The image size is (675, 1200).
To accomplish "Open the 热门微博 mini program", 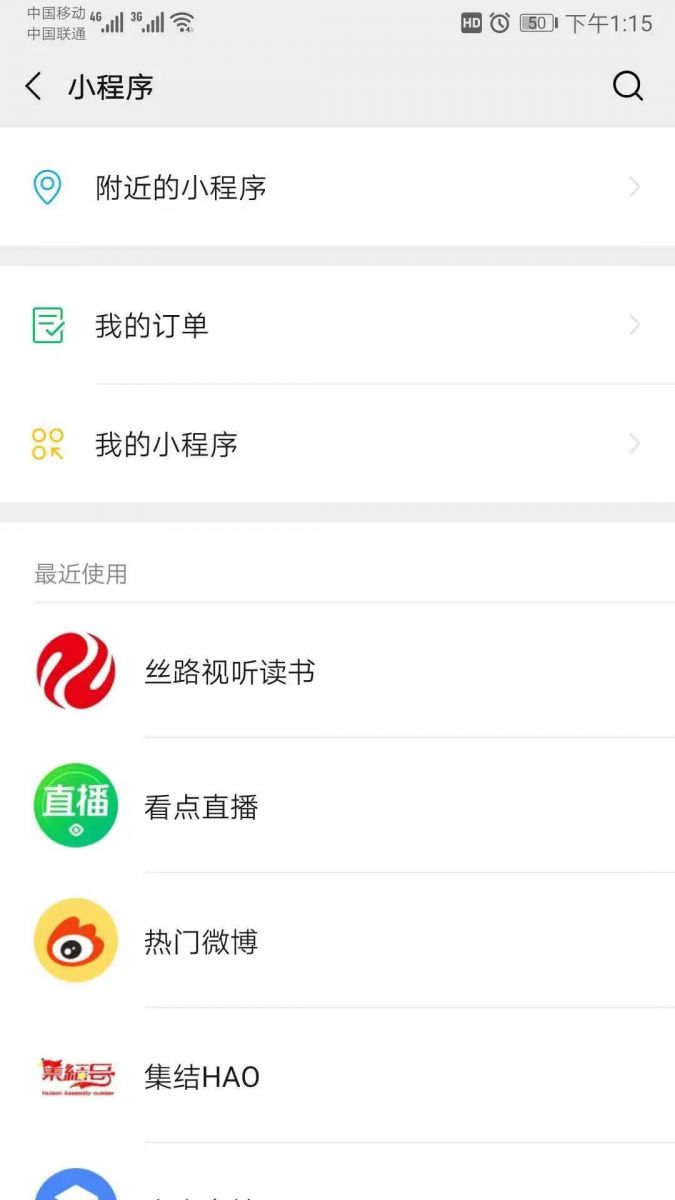I will click(x=337, y=941).
